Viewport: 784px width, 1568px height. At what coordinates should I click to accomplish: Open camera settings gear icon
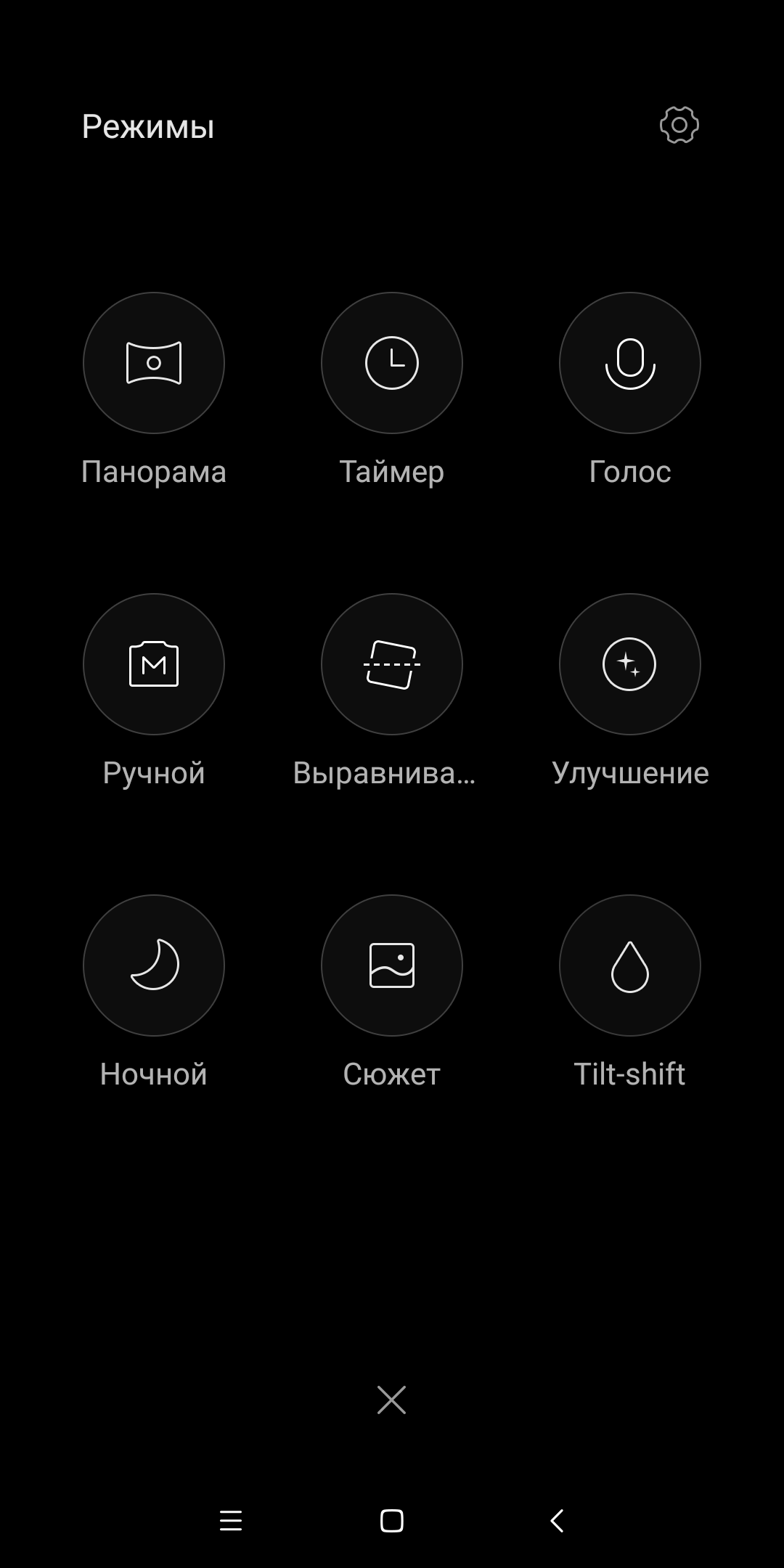679,126
